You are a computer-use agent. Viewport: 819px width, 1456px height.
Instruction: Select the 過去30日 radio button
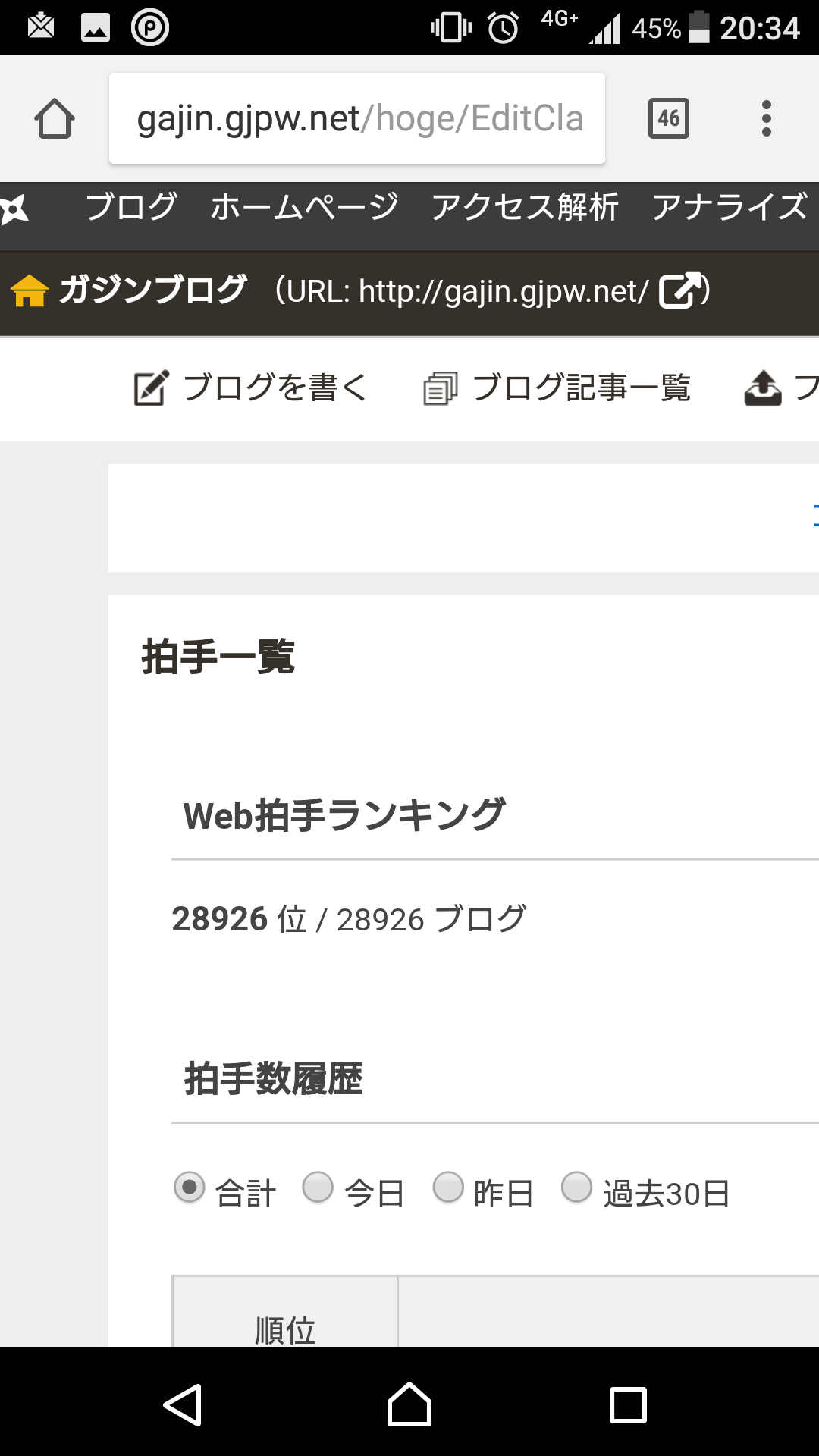tap(576, 1188)
